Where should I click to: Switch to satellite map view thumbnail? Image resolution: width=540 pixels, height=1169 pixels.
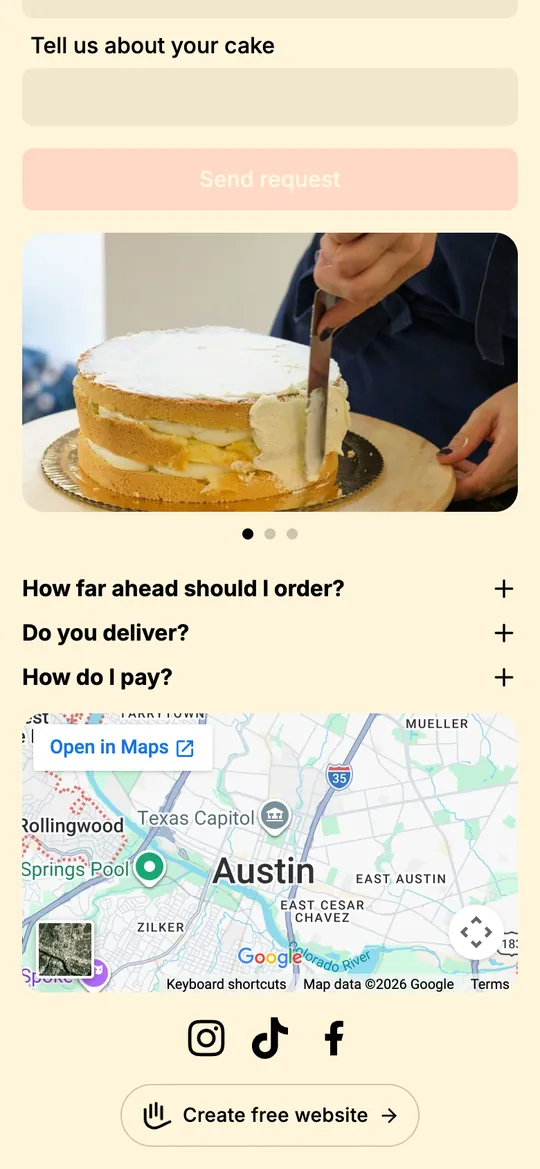[66, 949]
